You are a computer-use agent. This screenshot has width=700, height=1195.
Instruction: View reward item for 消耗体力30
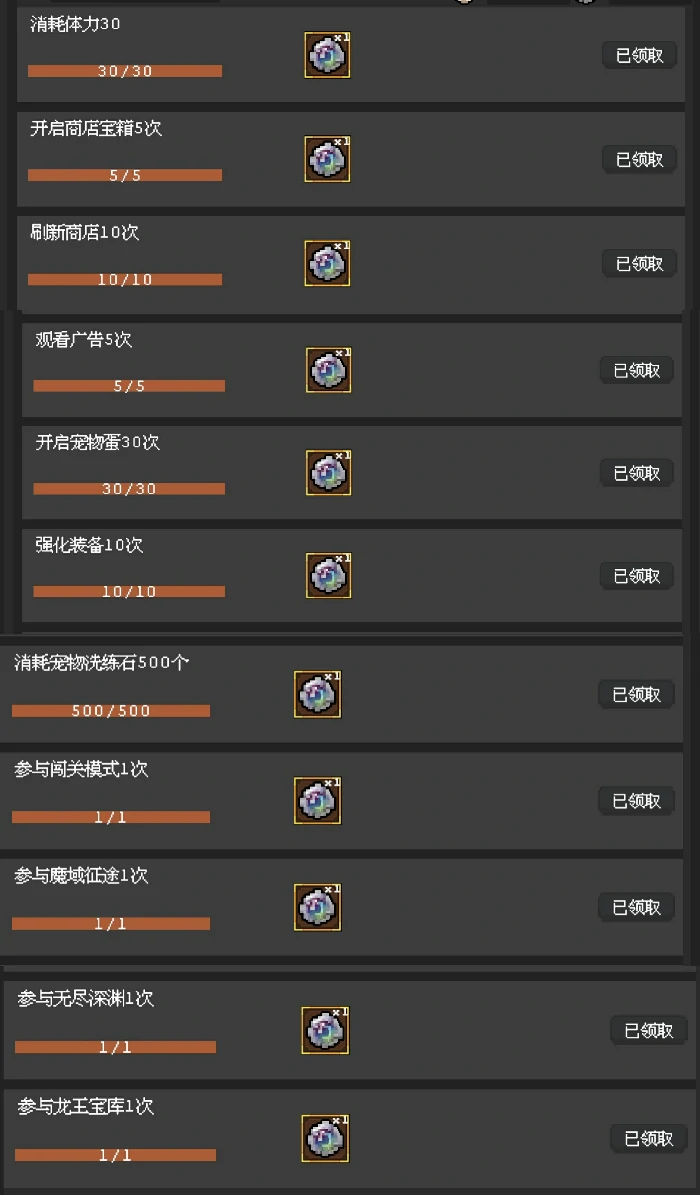[x=327, y=55]
